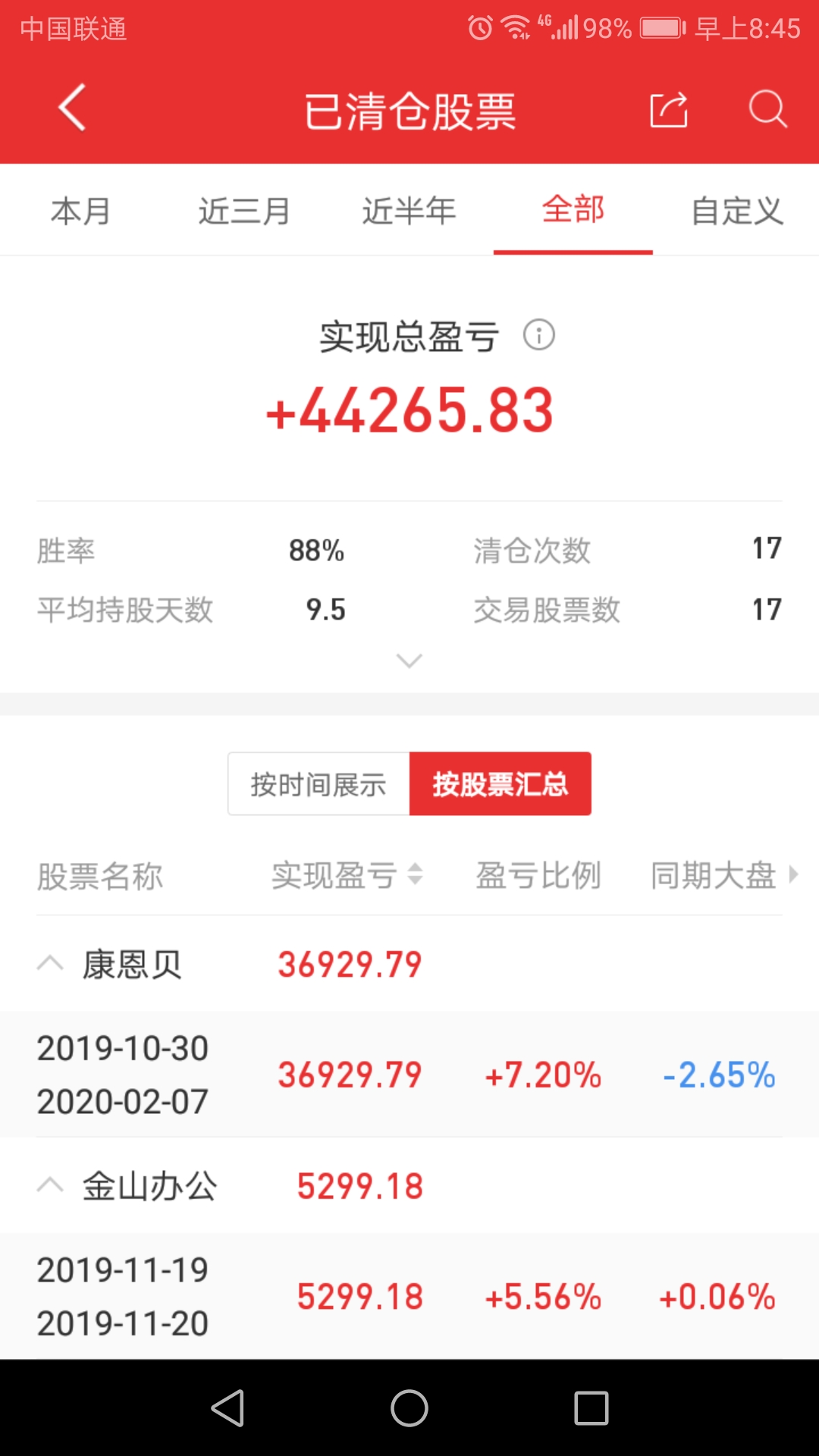
Task: Collapse the 康恩贝 stock entry
Action: point(50,963)
